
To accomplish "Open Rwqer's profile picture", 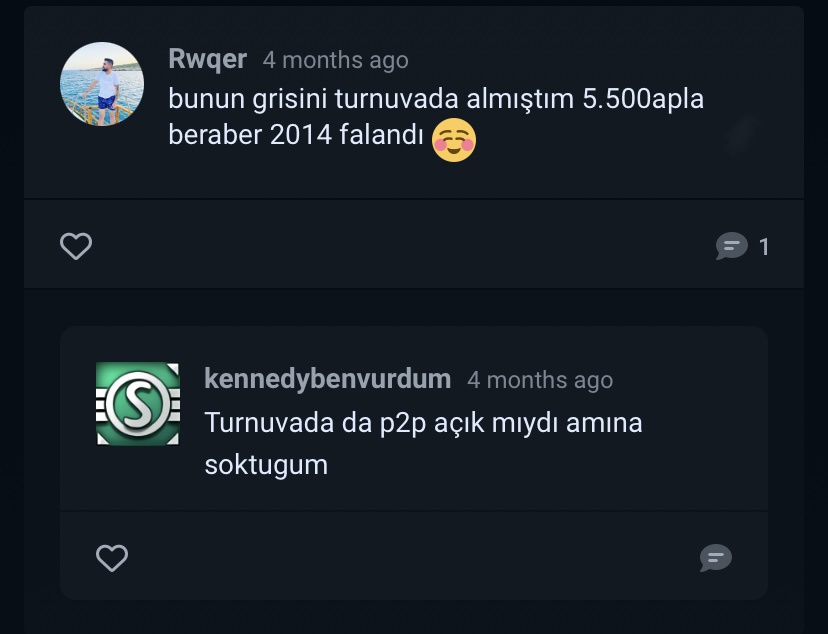I will click(102, 84).
